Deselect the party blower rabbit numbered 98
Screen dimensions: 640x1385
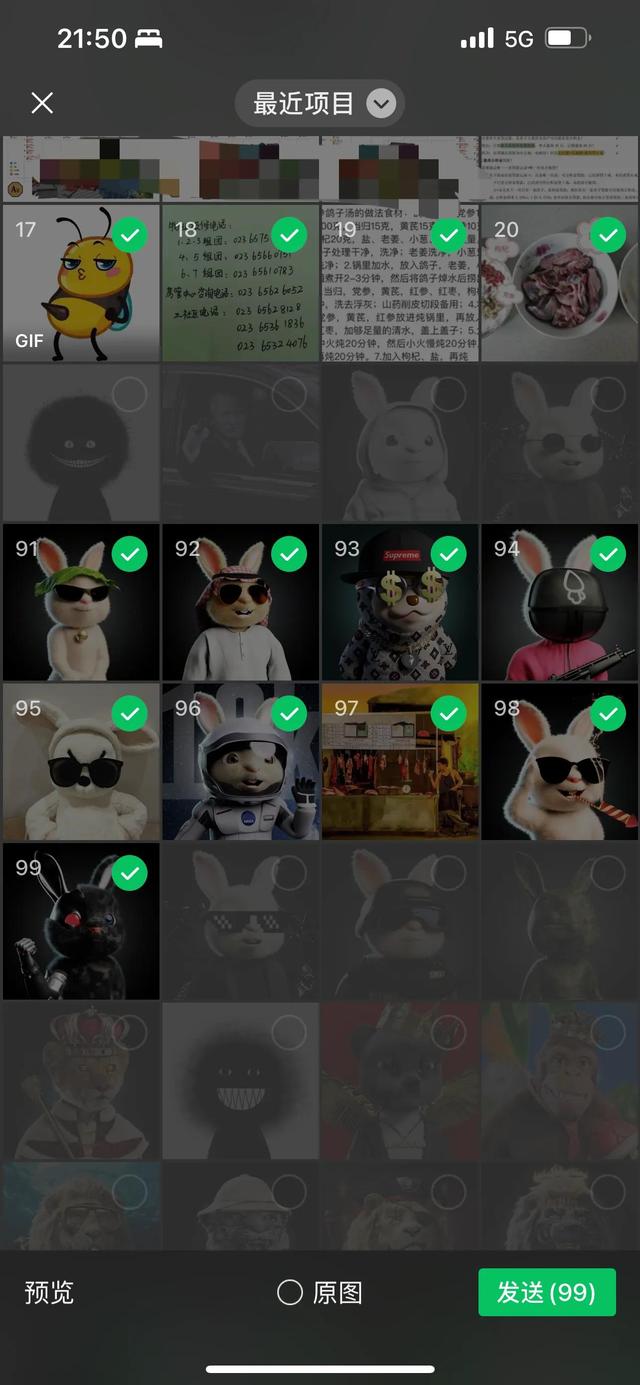click(608, 714)
